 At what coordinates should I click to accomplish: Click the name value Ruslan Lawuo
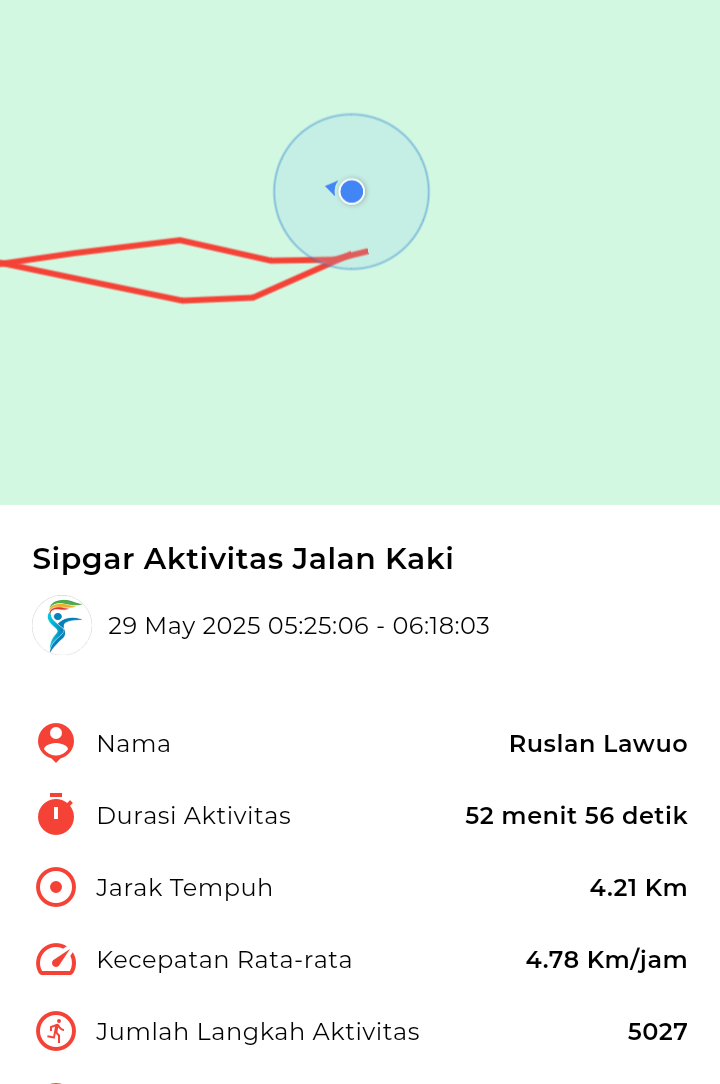tap(598, 743)
